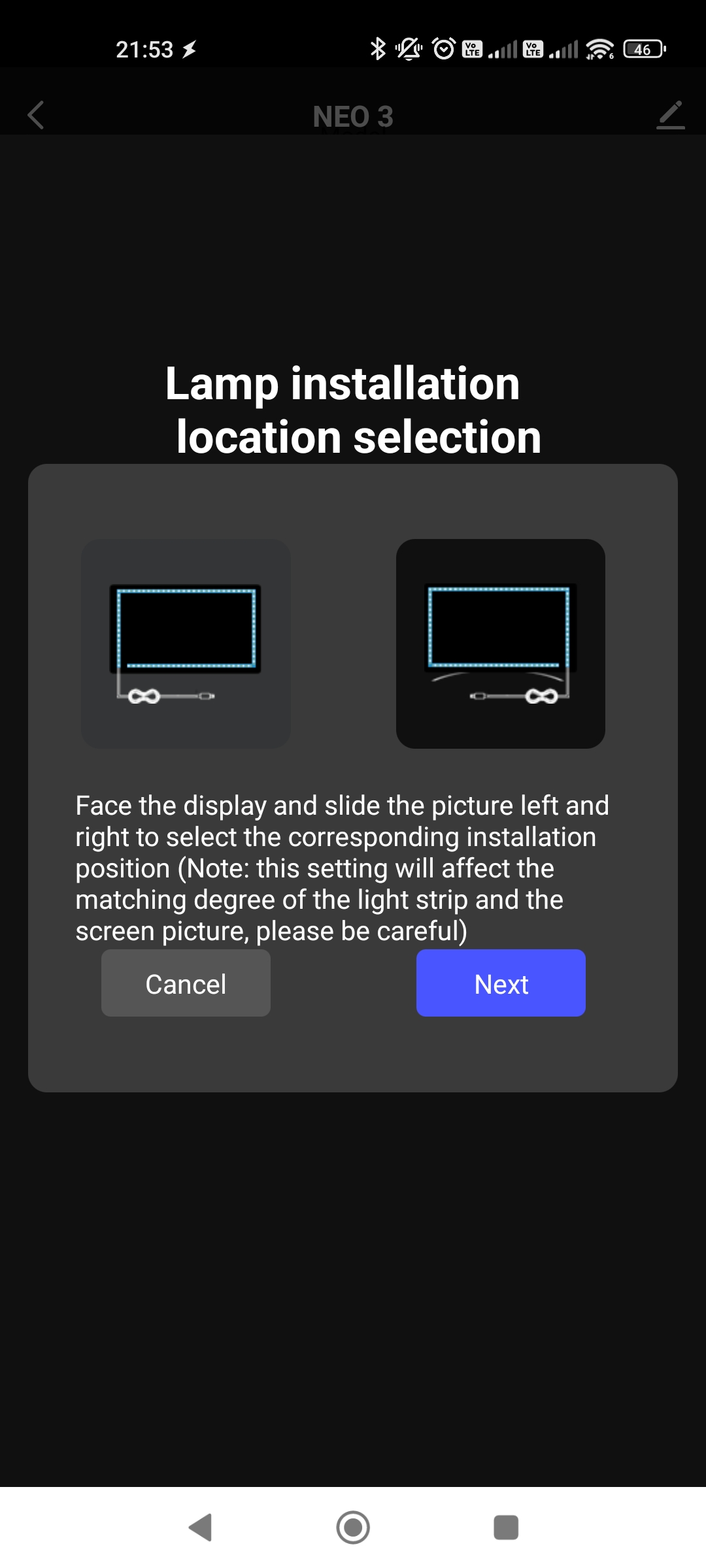706x1568 pixels.
Task: Go back using the top-left arrow
Action: [x=36, y=116]
